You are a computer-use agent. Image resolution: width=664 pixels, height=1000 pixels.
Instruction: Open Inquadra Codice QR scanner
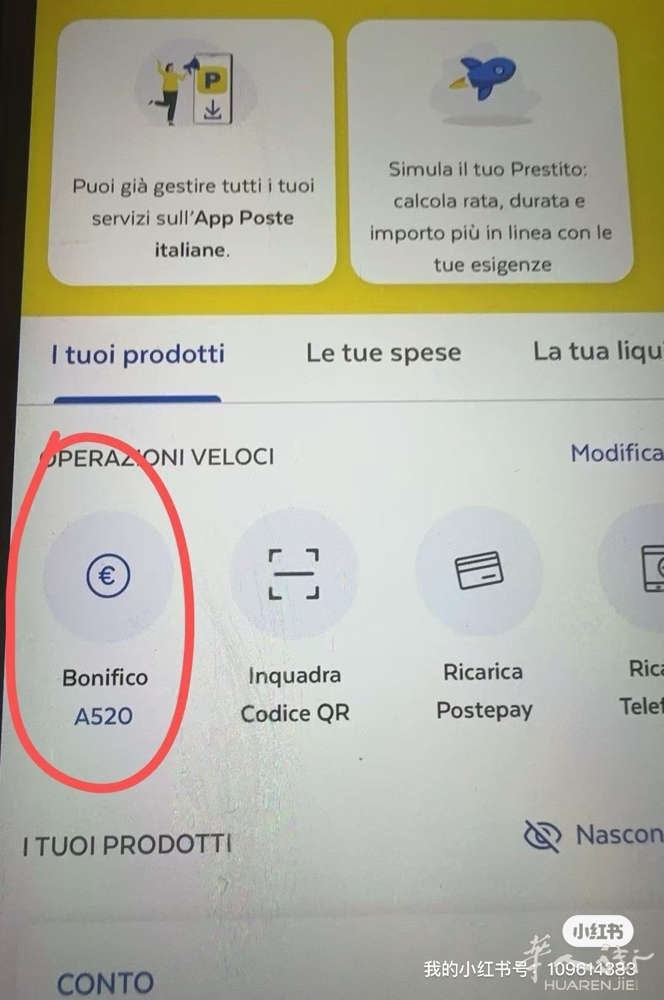pos(294,574)
